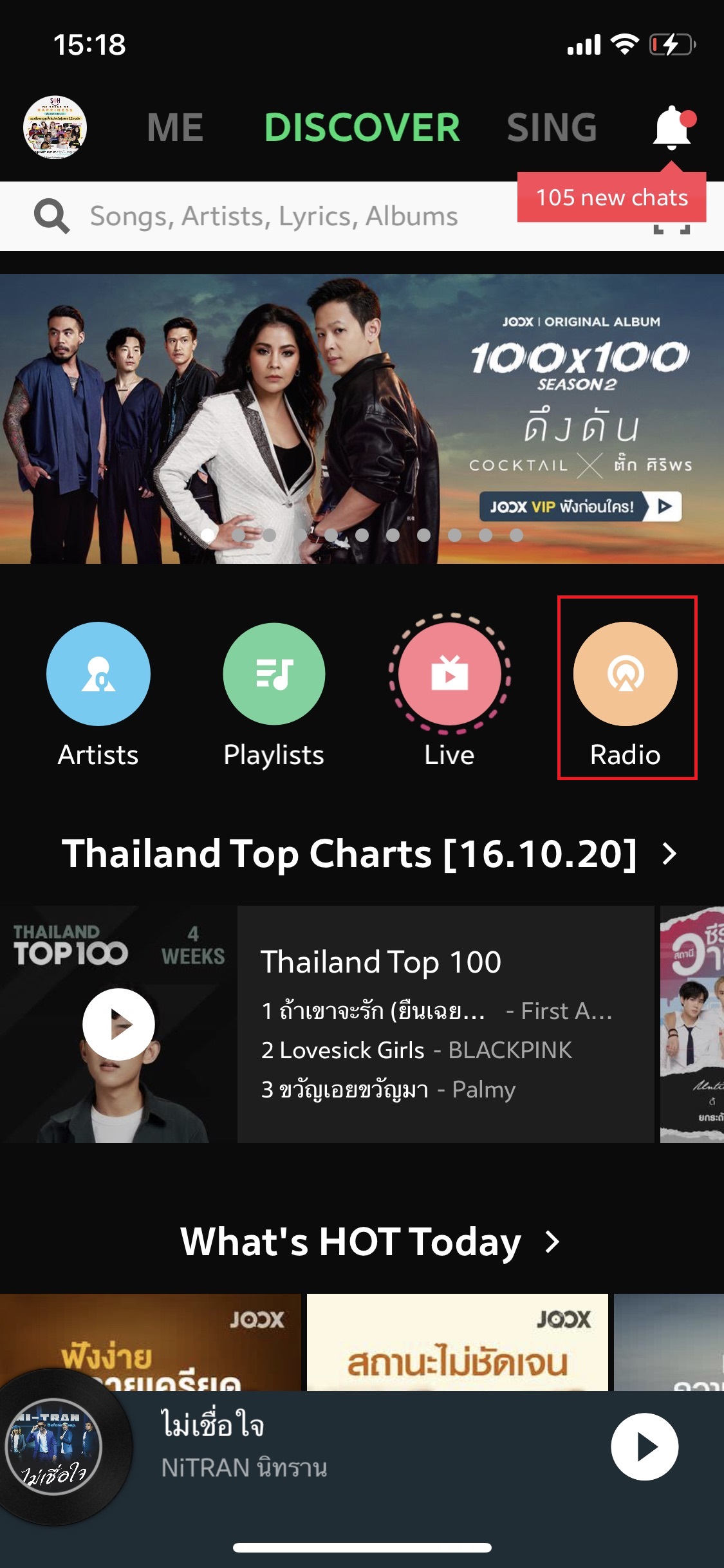724x1568 pixels.
Task: Search songs, artists, lyrics, albums
Action: point(274,216)
